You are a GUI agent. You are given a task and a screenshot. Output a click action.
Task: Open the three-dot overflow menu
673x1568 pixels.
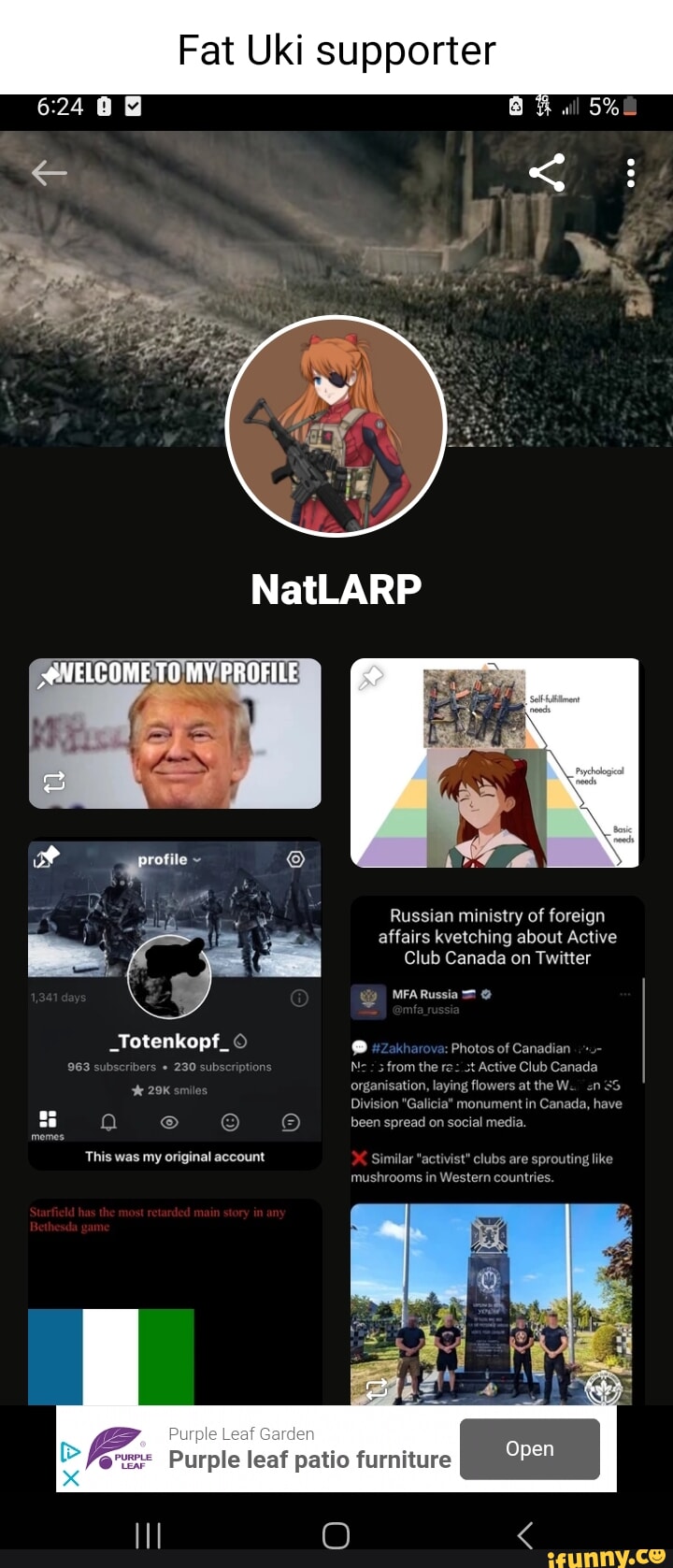click(x=631, y=173)
